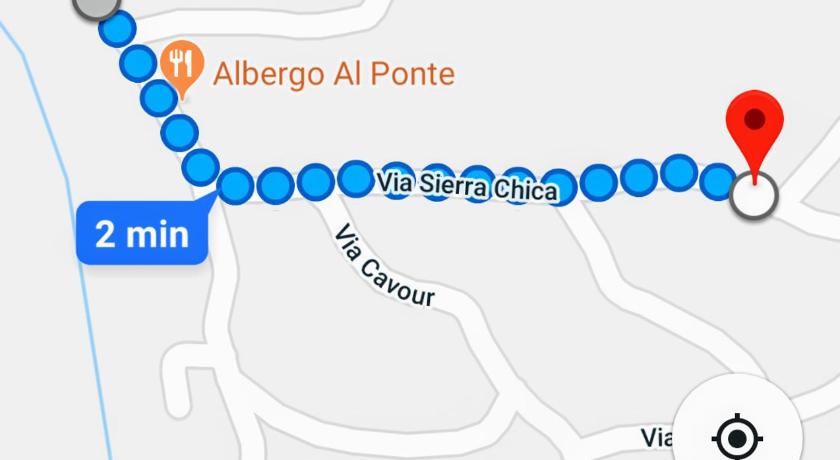Select the 2 min route label
This screenshot has width=840, height=460.
(142, 233)
